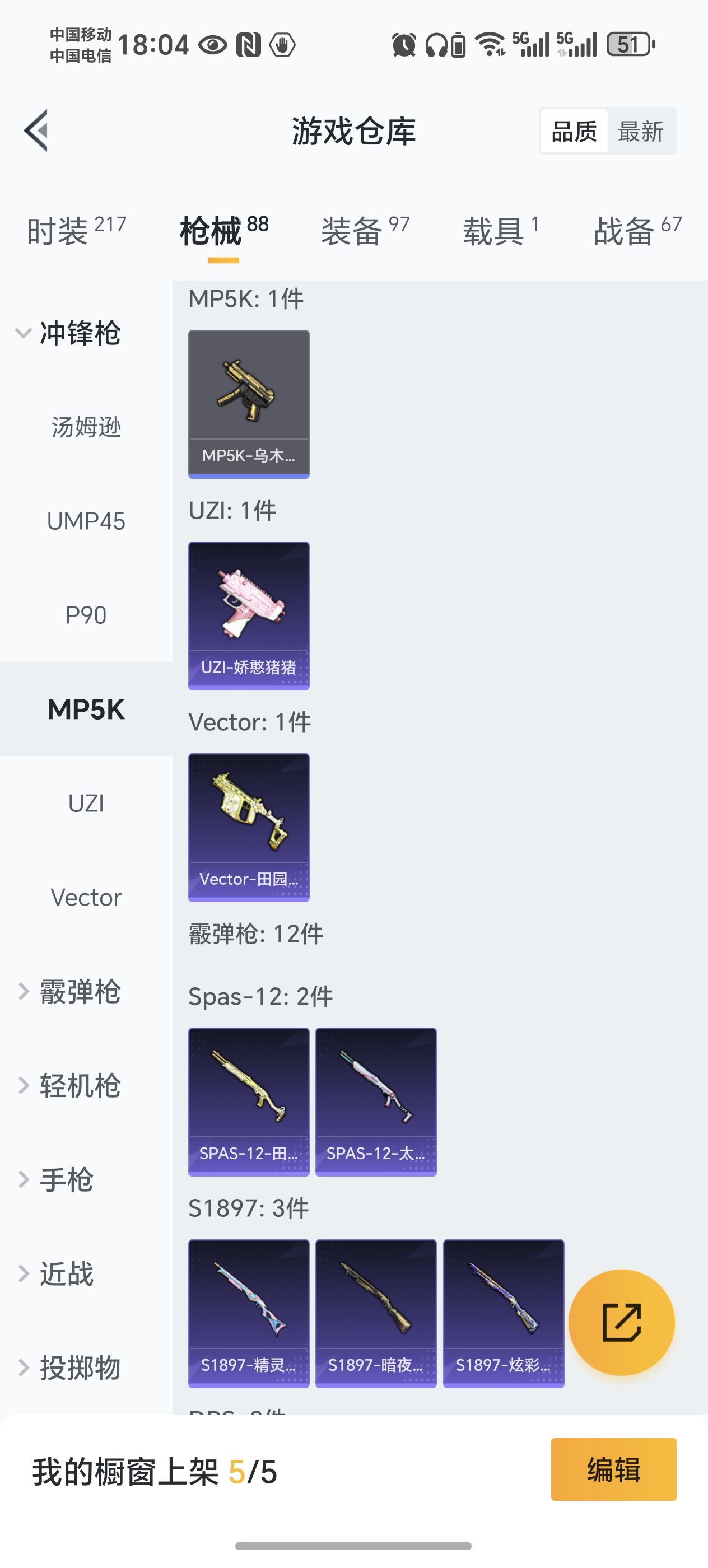Click the eye icon in the status bar
The width and height of the screenshot is (708, 1568).
209,44
